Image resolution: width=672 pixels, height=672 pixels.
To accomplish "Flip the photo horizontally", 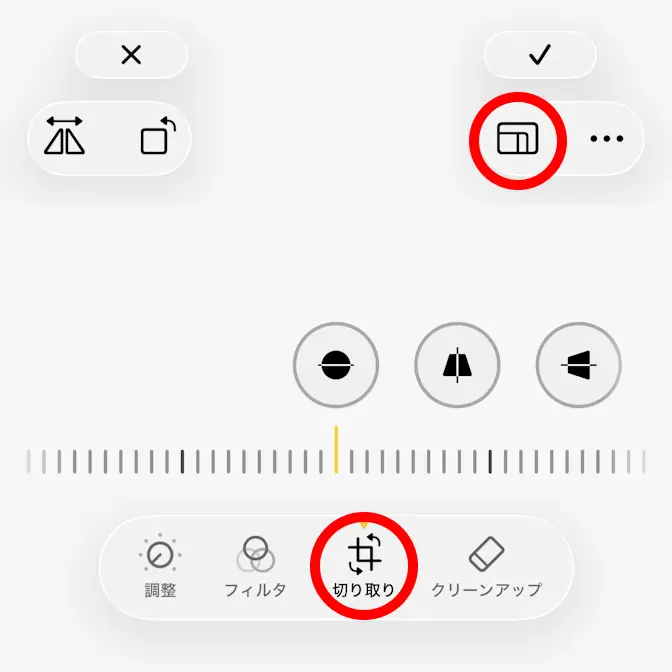I will pos(65,138).
